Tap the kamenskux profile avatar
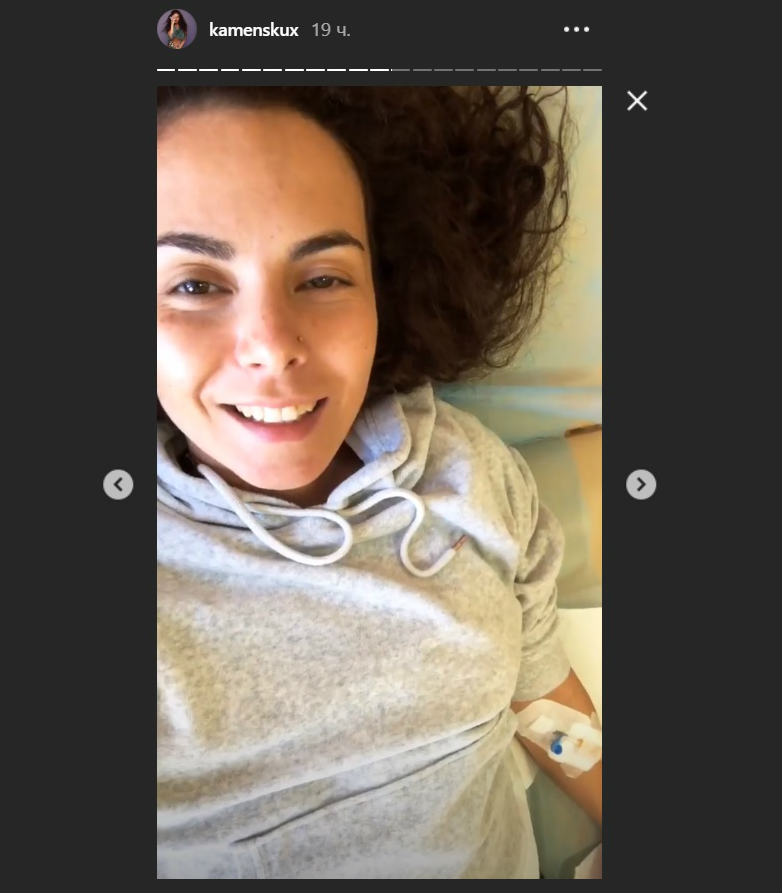This screenshot has height=893, width=782. 176,29
